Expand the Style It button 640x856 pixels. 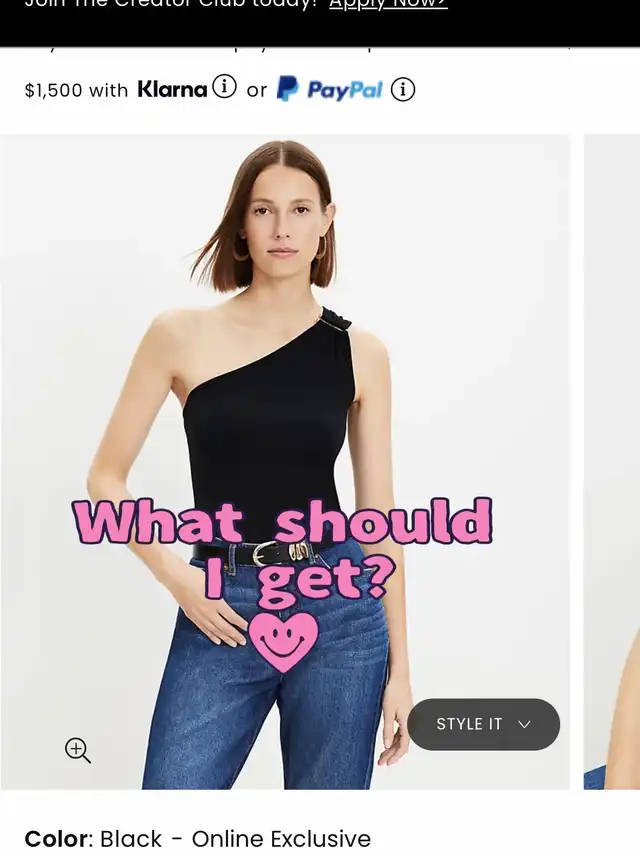click(483, 724)
